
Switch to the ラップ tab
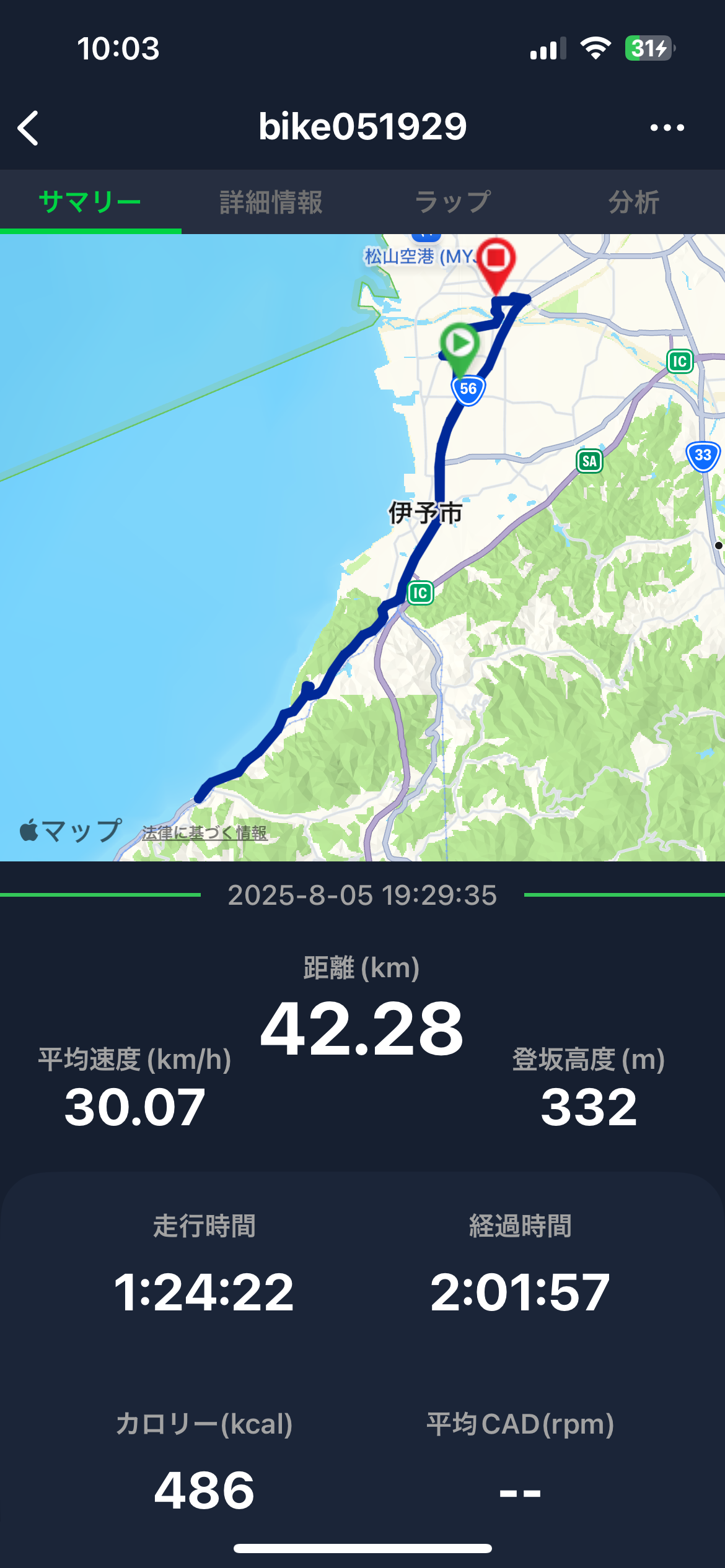click(x=453, y=202)
